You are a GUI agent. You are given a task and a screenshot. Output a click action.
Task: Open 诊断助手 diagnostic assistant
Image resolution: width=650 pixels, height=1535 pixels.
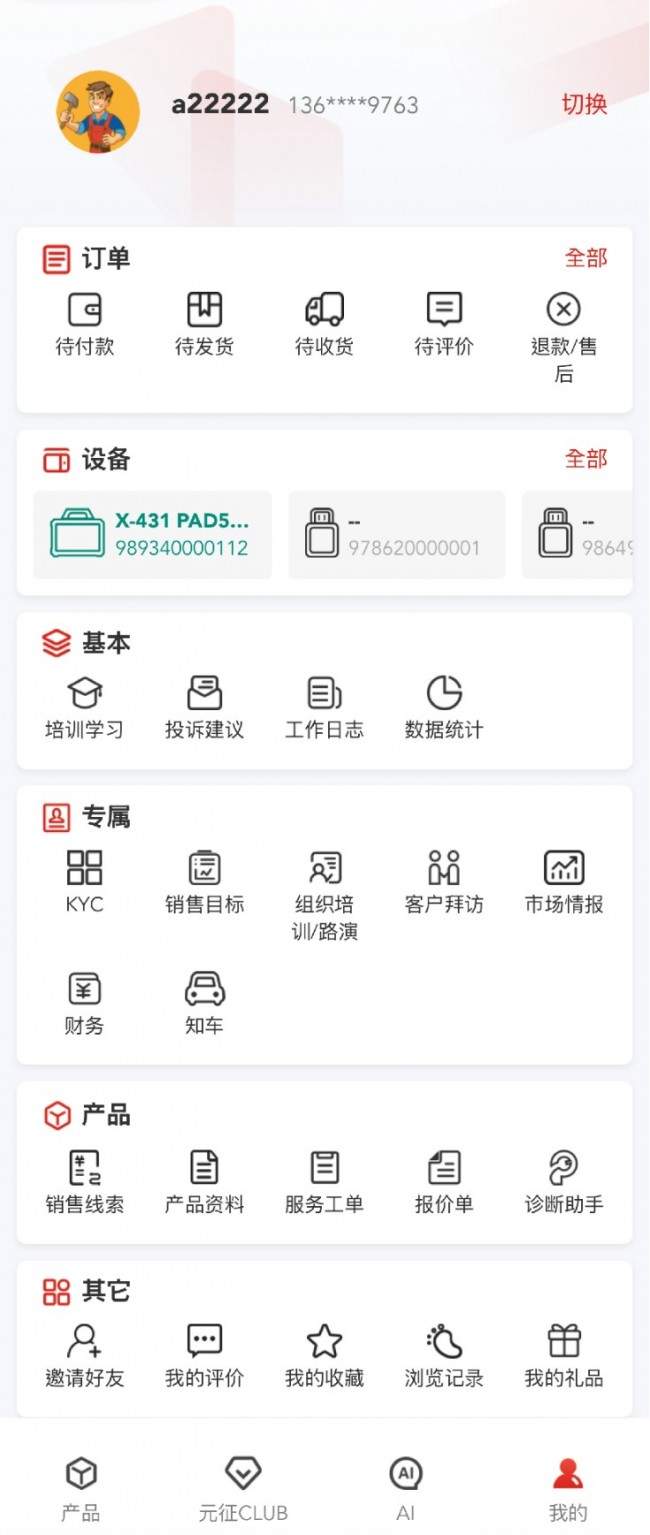point(564,1181)
